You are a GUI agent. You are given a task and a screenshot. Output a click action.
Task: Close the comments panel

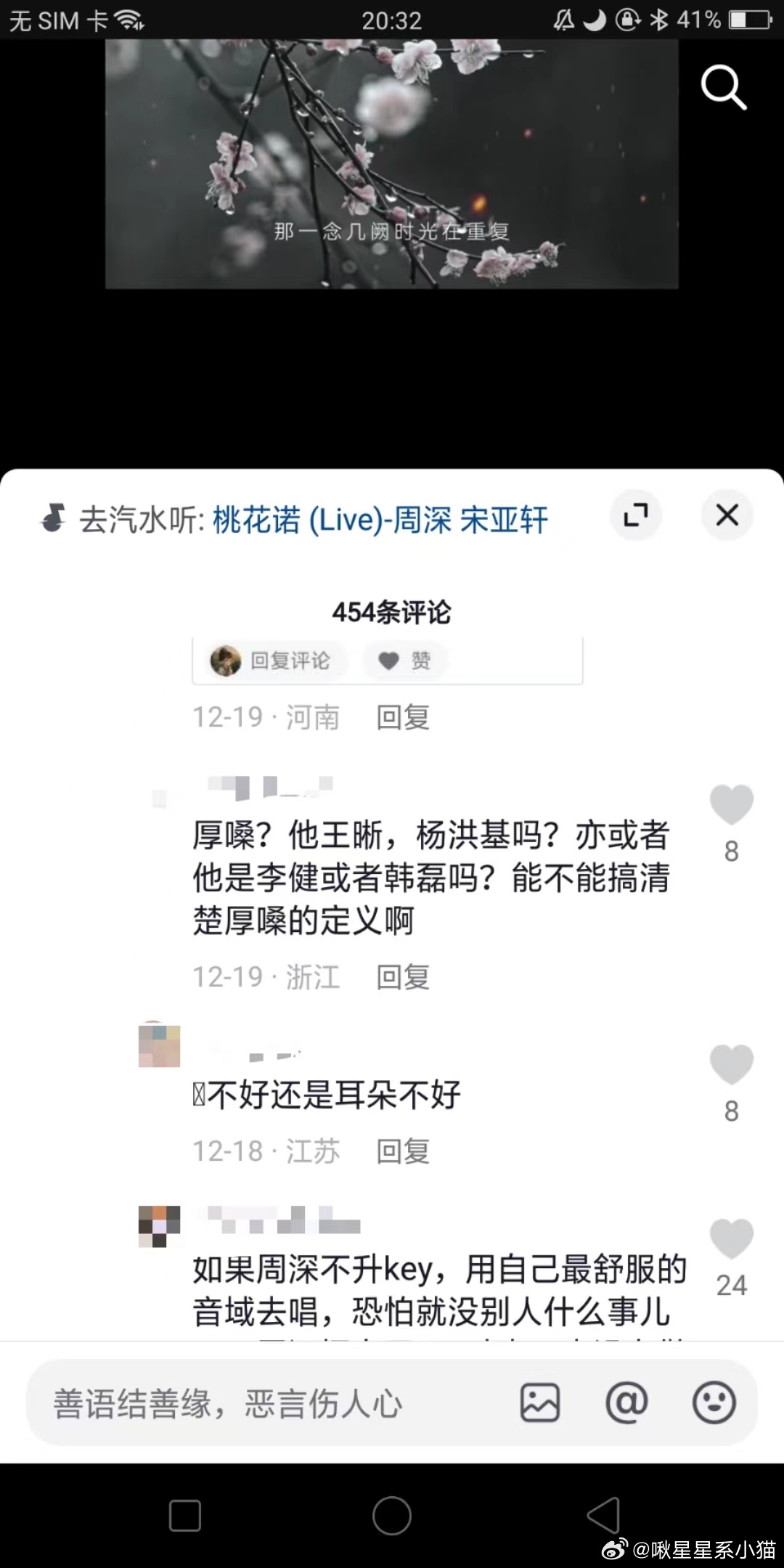[727, 515]
